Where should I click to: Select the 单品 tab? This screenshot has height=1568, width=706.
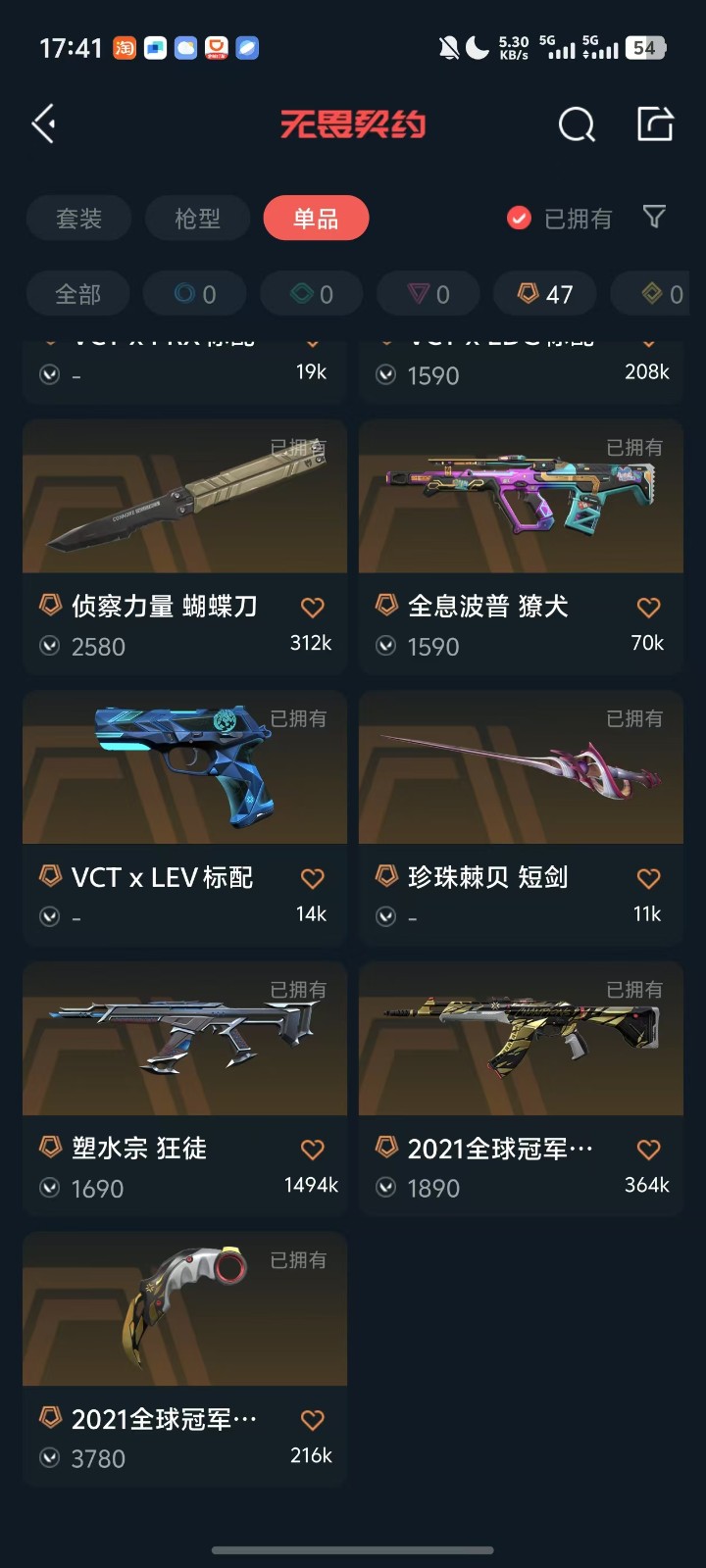pyautogui.click(x=316, y=219)
